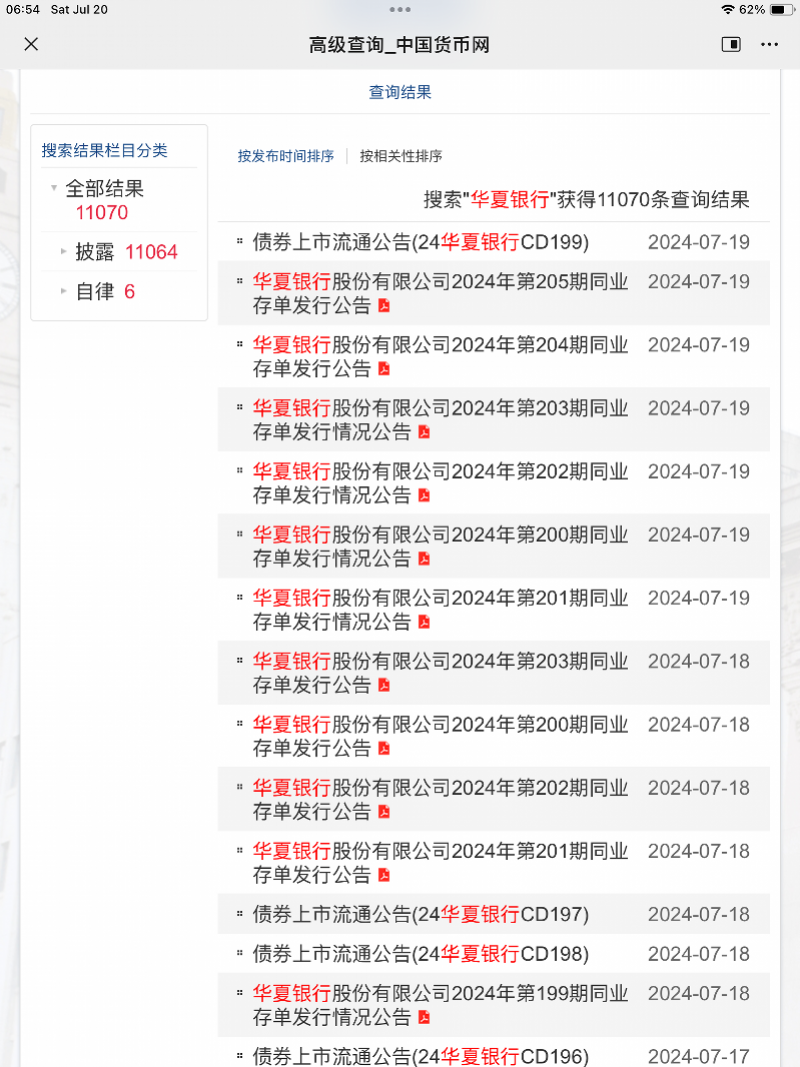Expand the 披露 category
The image size is (800, 1067).
(64, 253)
